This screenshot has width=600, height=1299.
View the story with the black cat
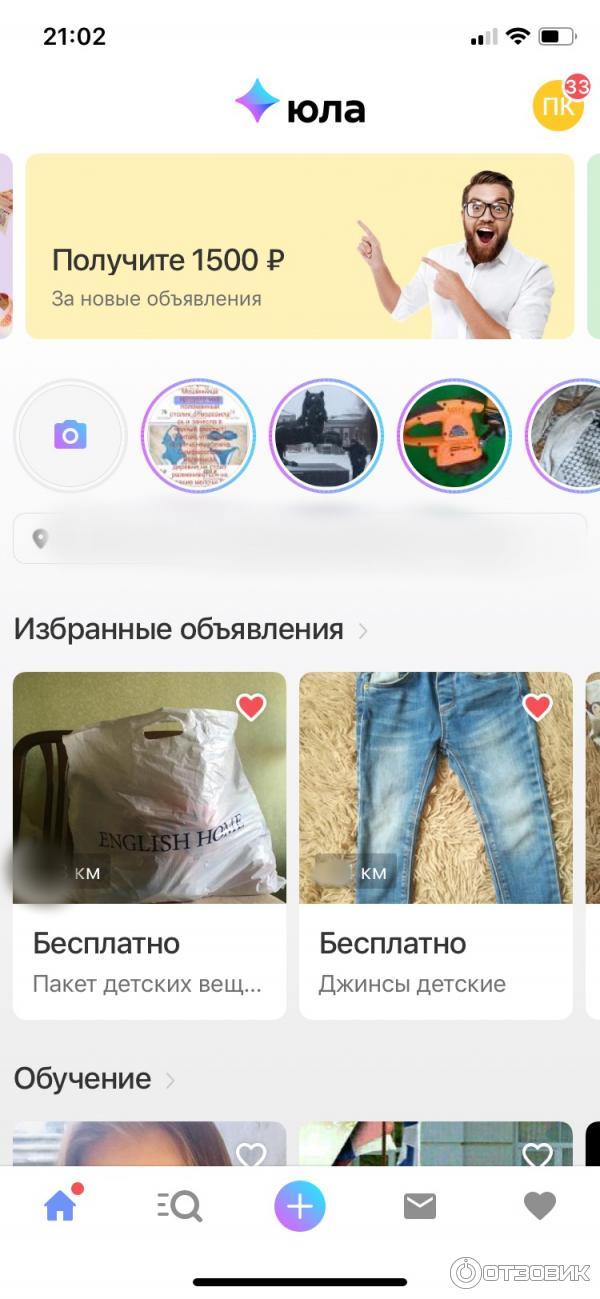[327, 437]
